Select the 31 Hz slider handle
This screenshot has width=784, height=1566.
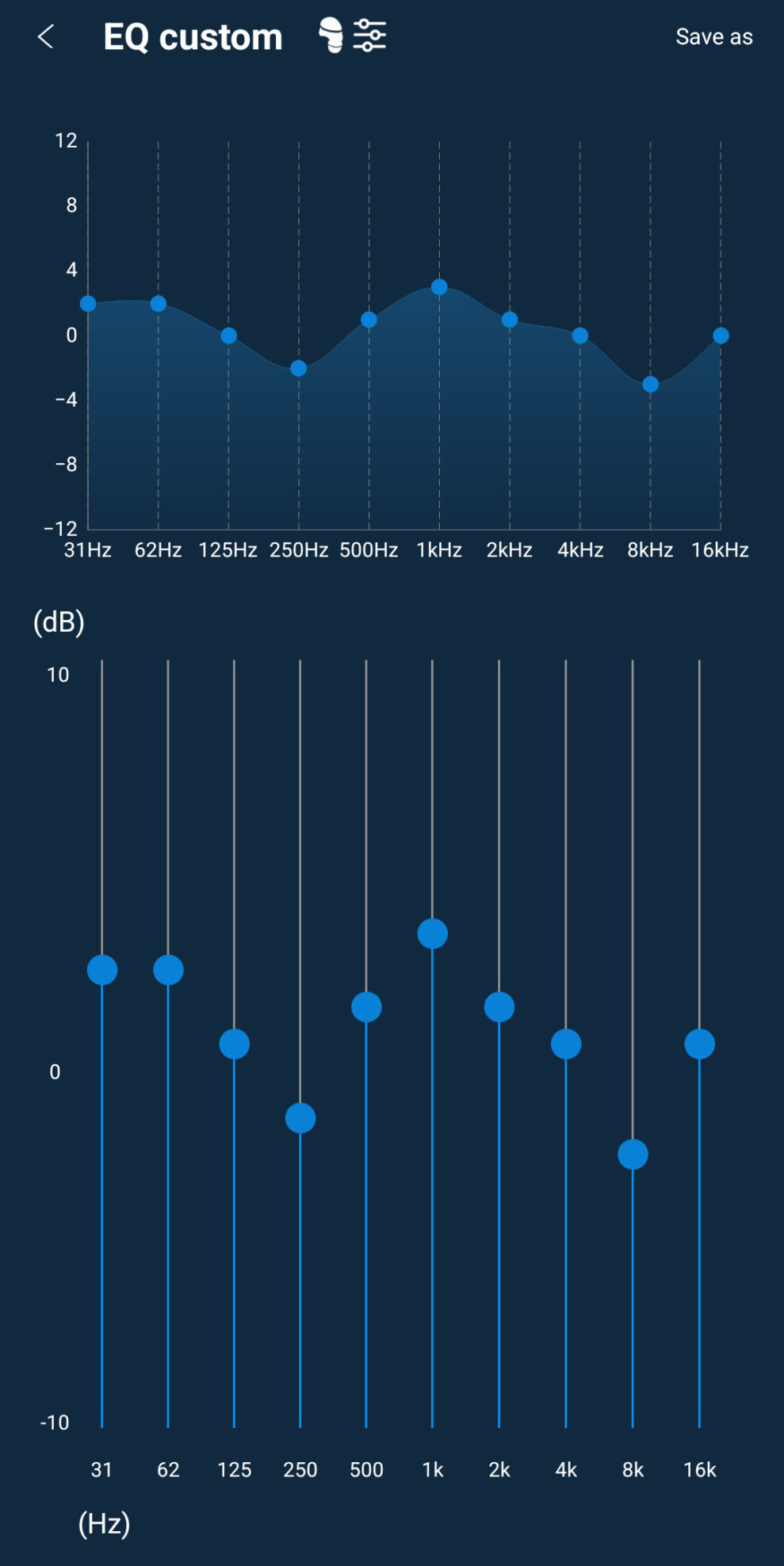[x=102, y=970]
